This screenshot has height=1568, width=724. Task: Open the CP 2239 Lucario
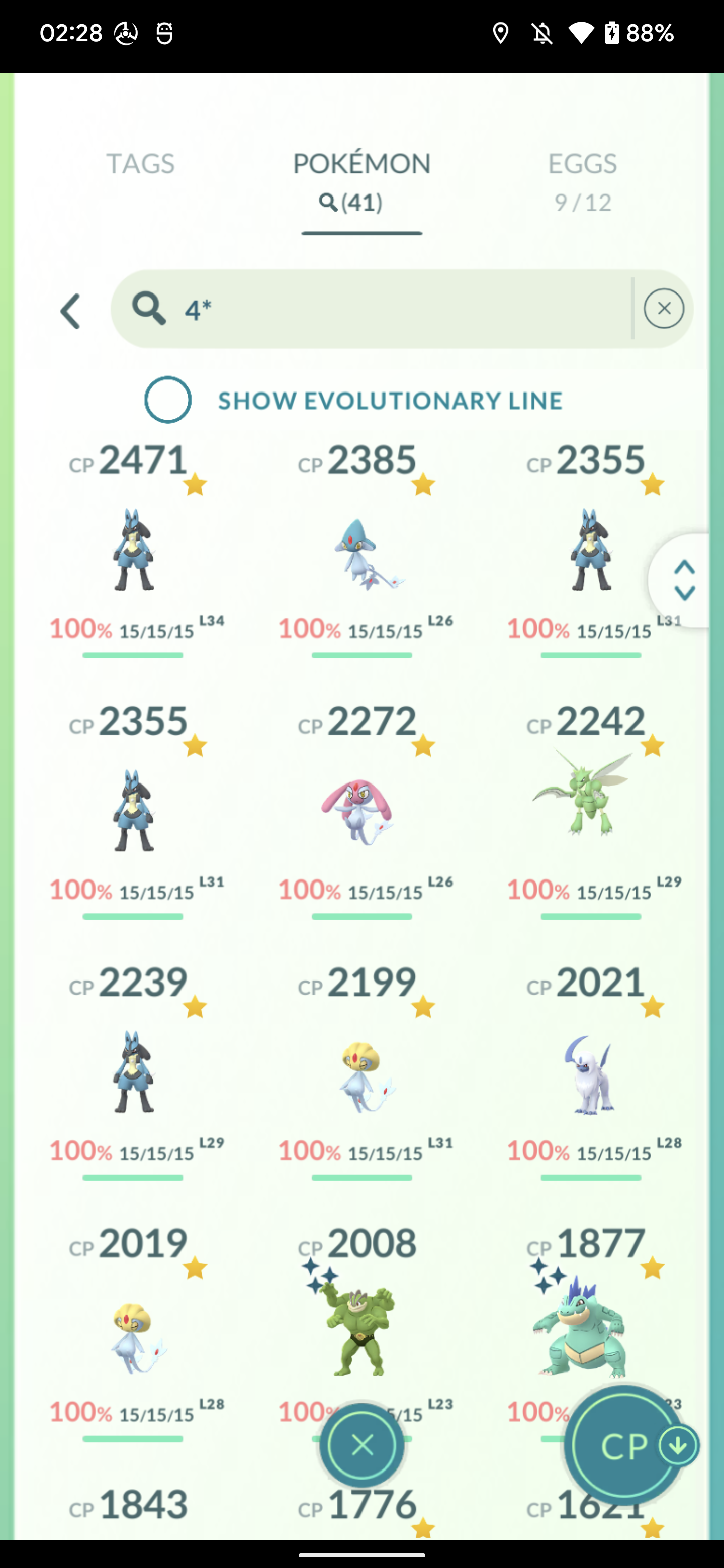[x=134, y=1072]
